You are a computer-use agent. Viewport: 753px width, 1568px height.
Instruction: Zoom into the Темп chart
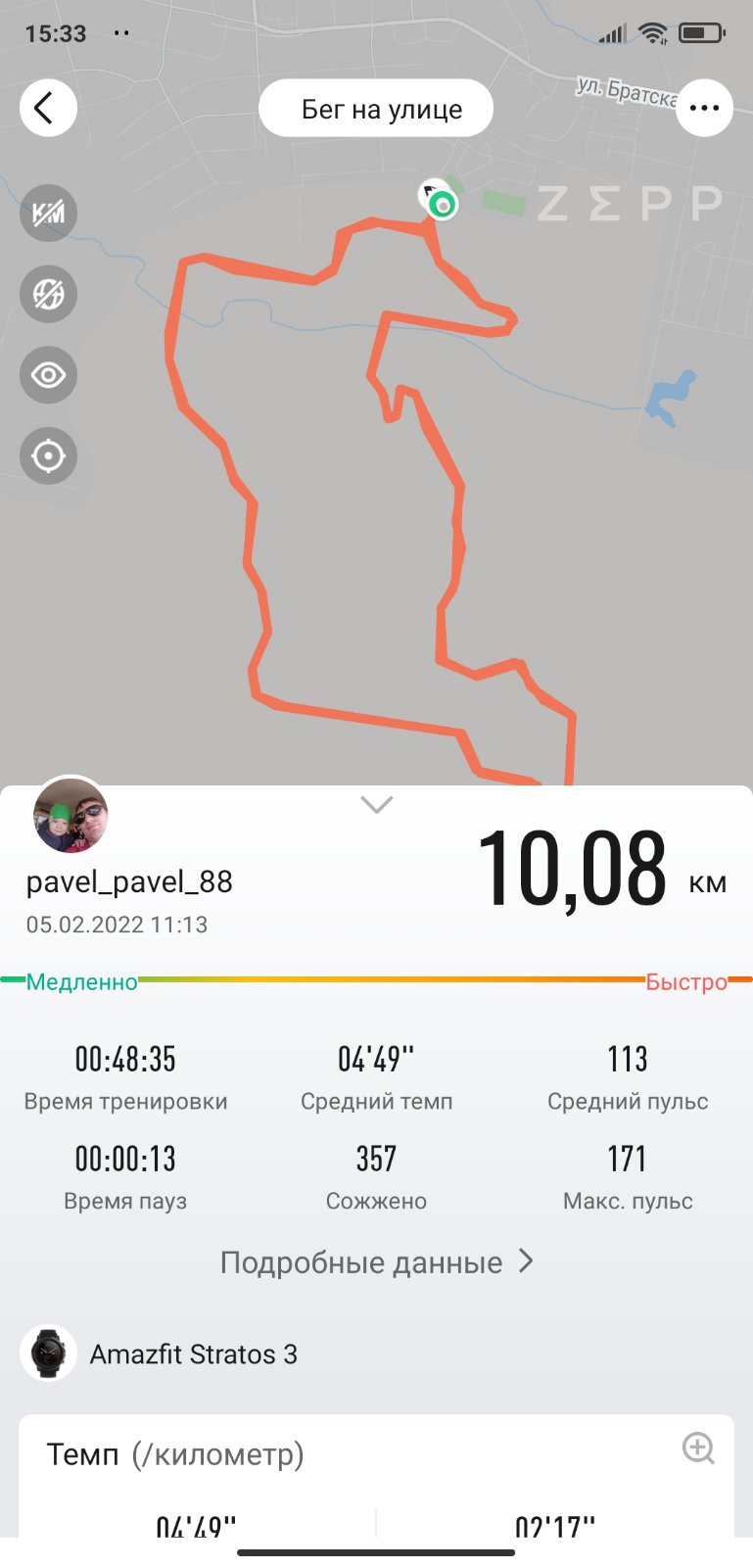tap(698, 1448)
